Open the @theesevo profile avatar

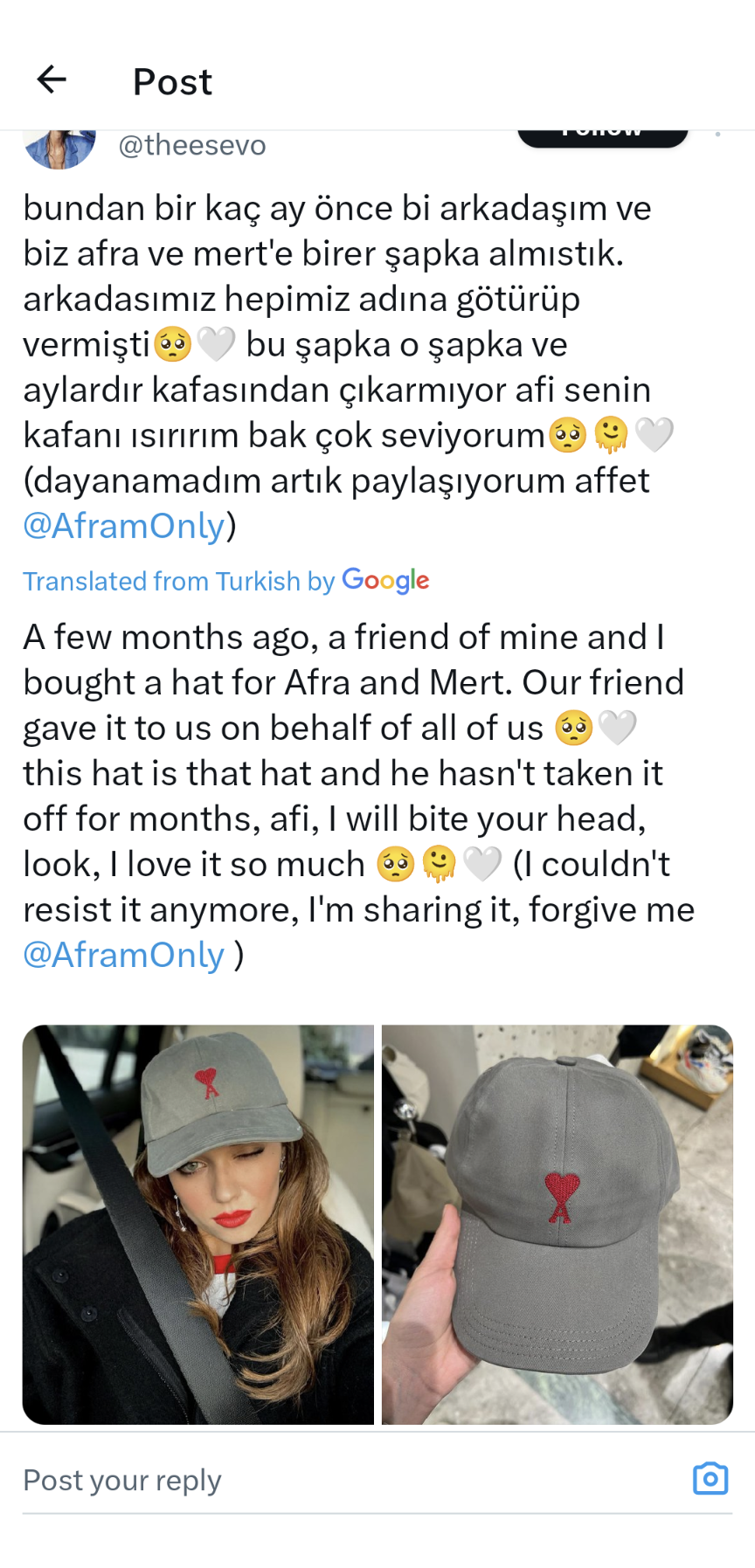pos(59,149)
